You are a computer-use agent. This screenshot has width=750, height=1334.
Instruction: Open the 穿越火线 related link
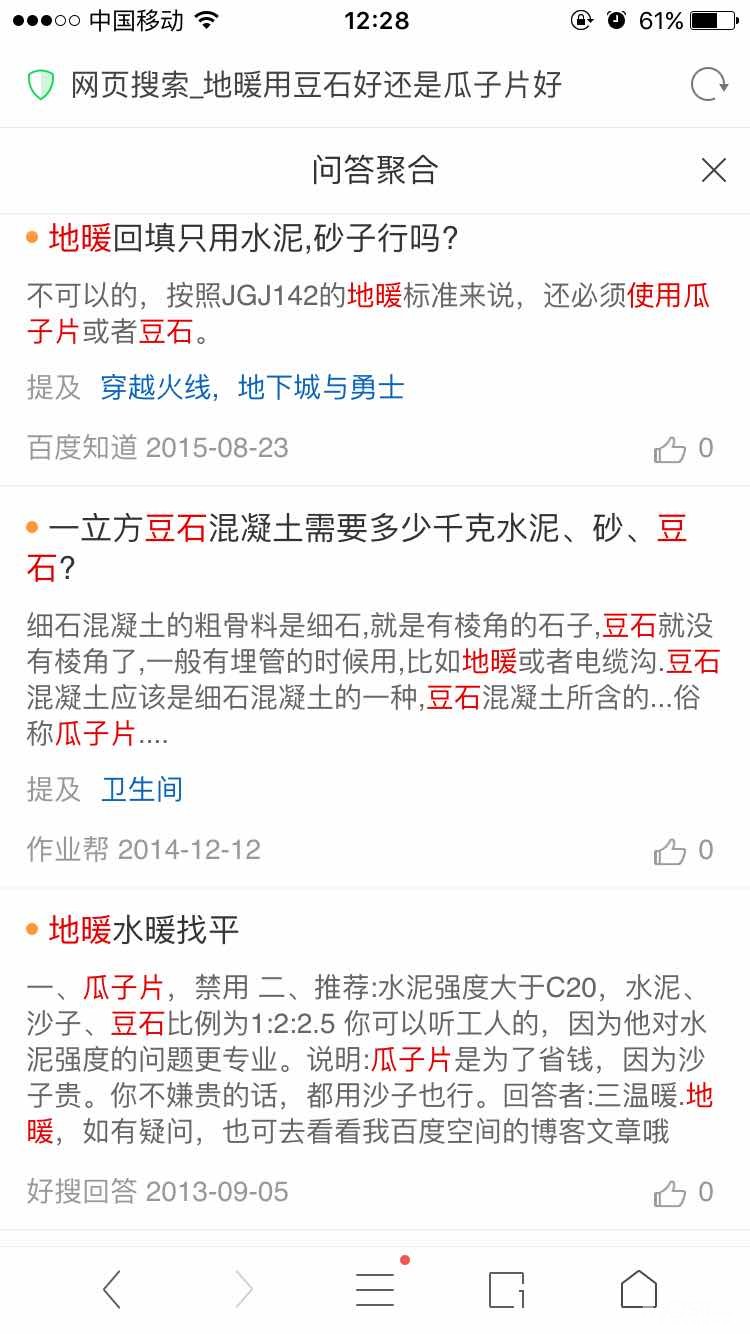point(155,388)
